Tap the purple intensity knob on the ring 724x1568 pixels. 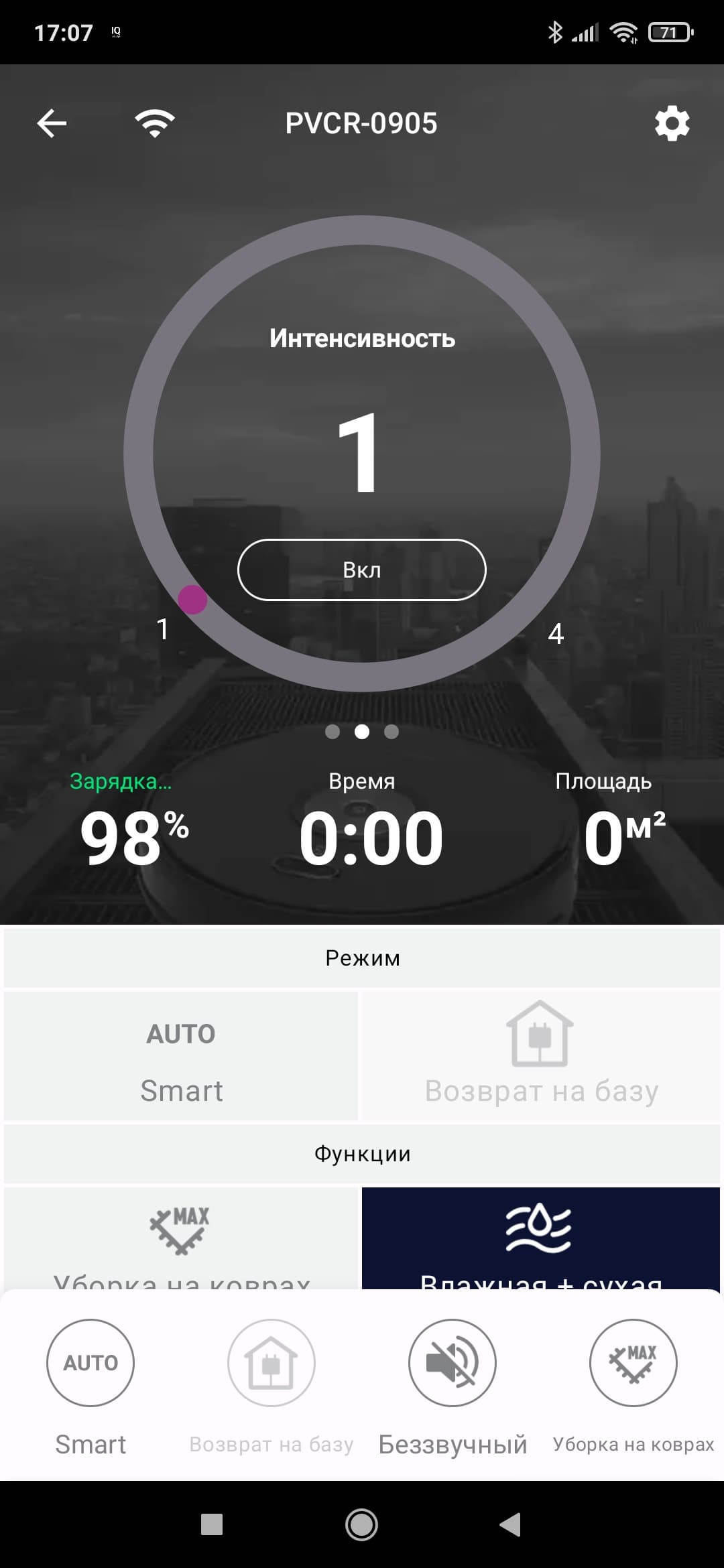point(192,599)
